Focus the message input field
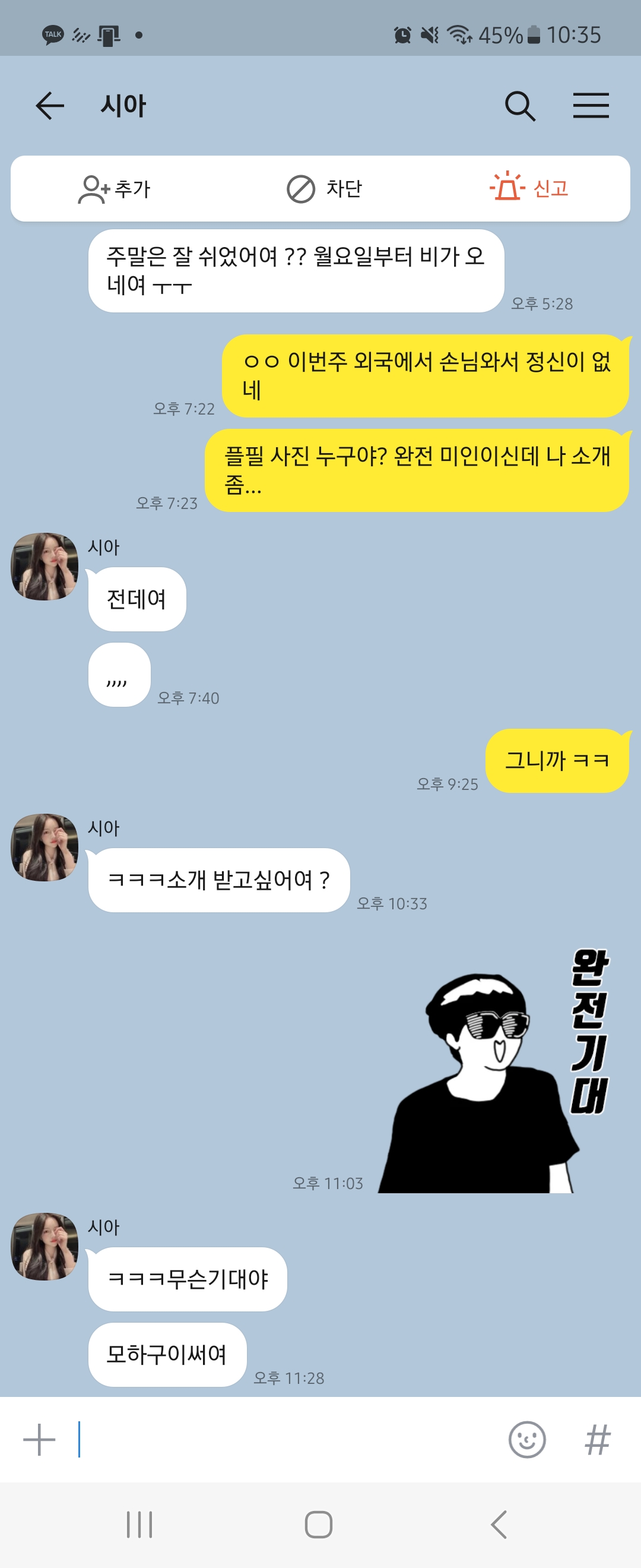Image resolution: width=641 pixels, height=1568 pixels. click(286, 1440)
